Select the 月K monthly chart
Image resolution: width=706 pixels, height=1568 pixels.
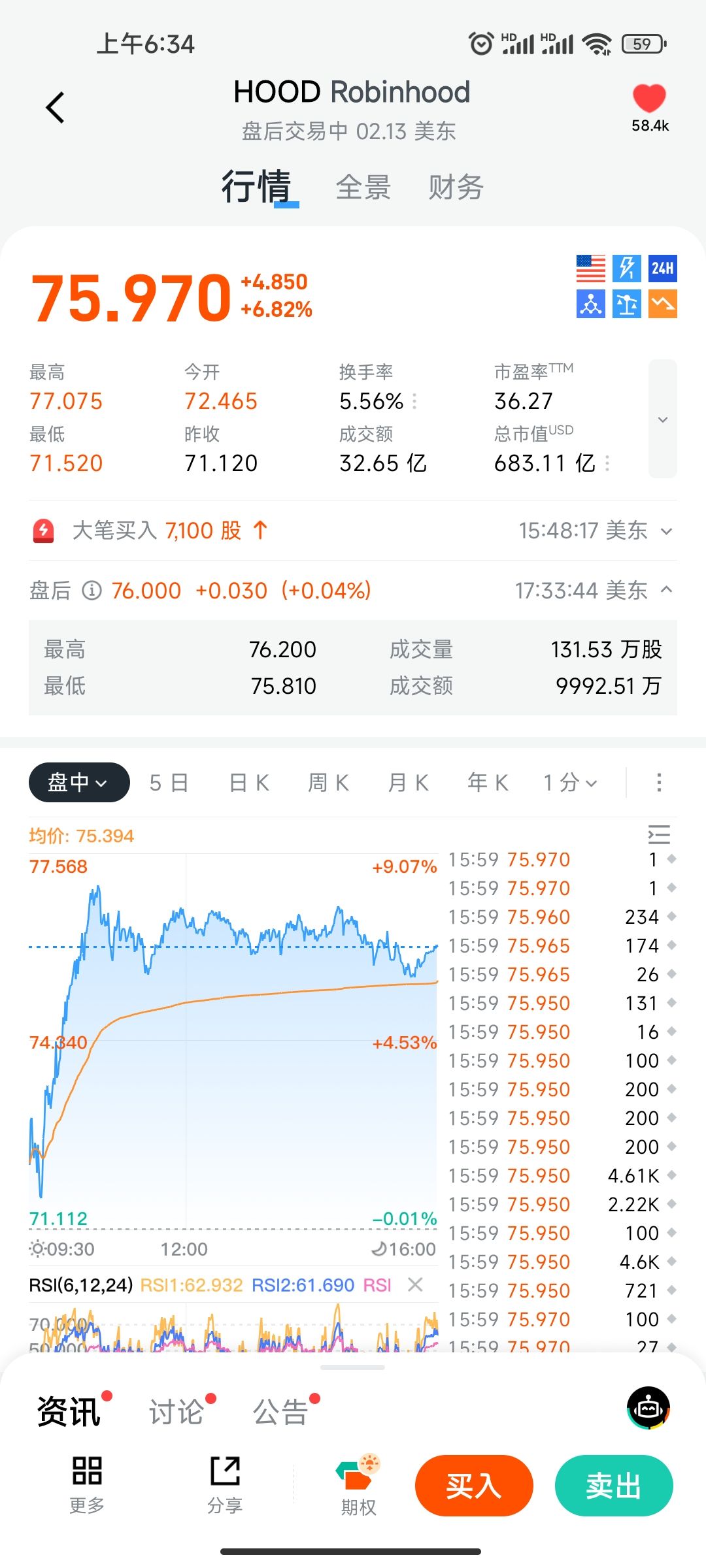tap(408, 782)
